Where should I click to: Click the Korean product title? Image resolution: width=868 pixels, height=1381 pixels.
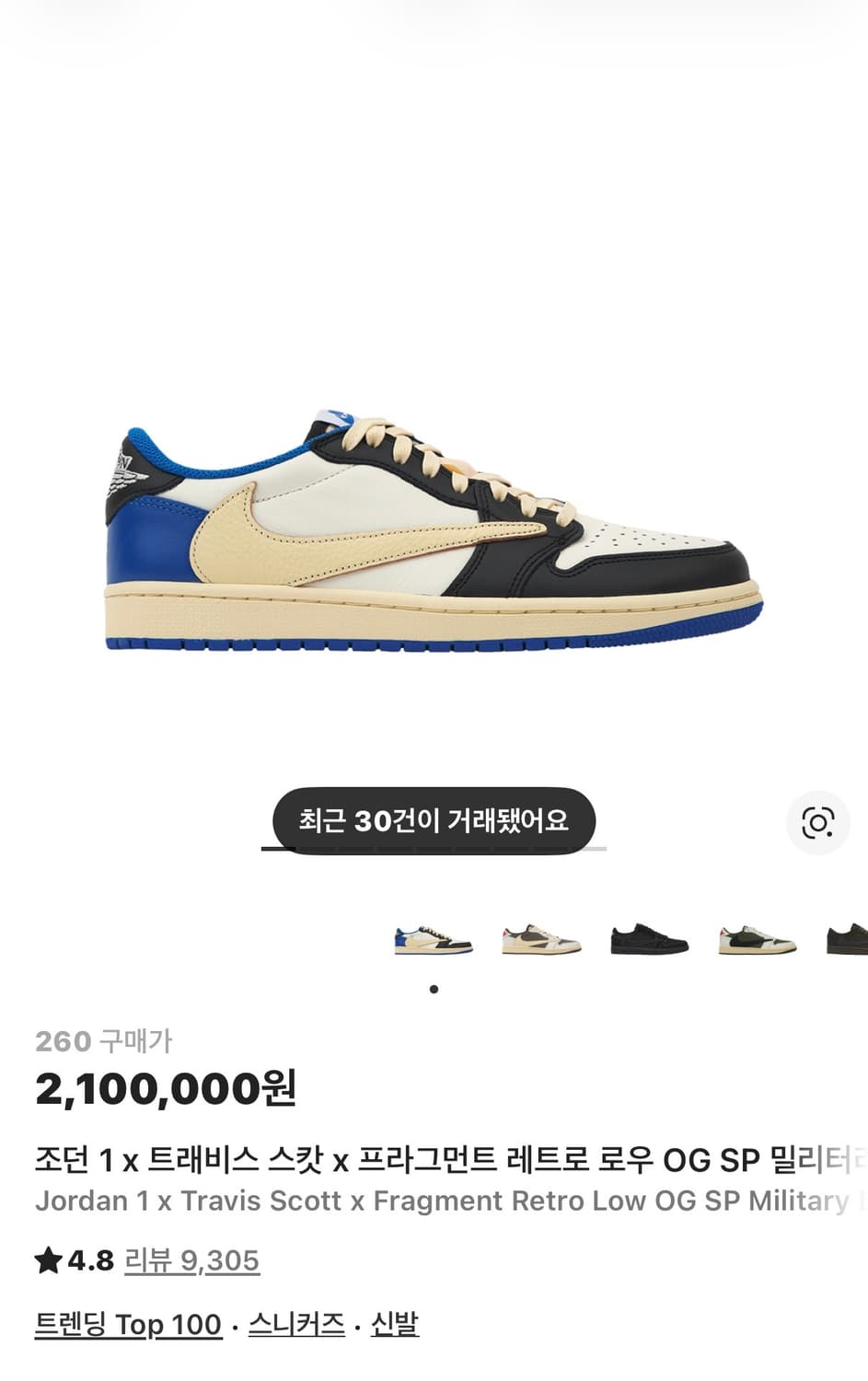(433, 1159)
